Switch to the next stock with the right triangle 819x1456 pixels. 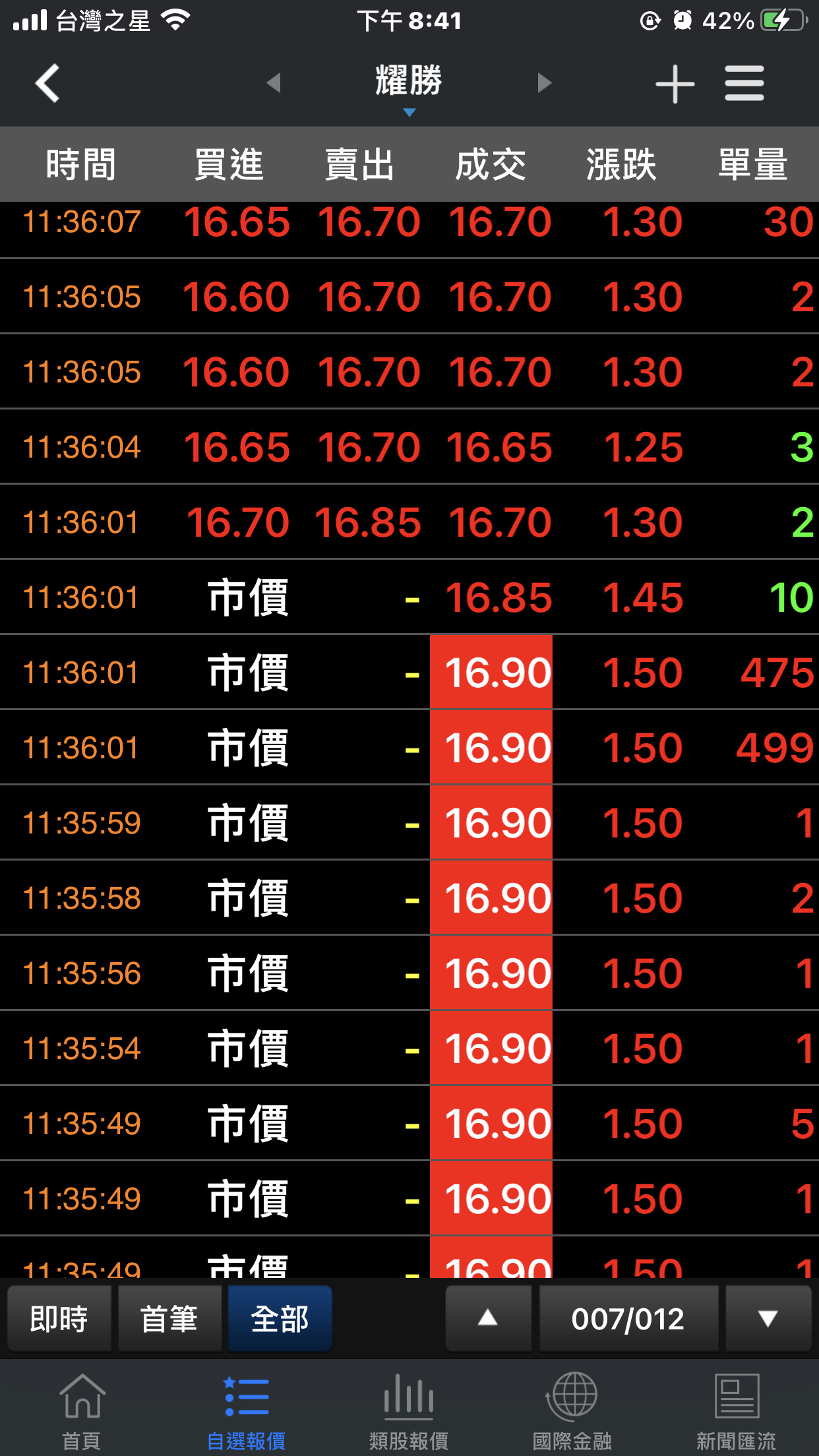pyautogui.click(x=544, y=83)
